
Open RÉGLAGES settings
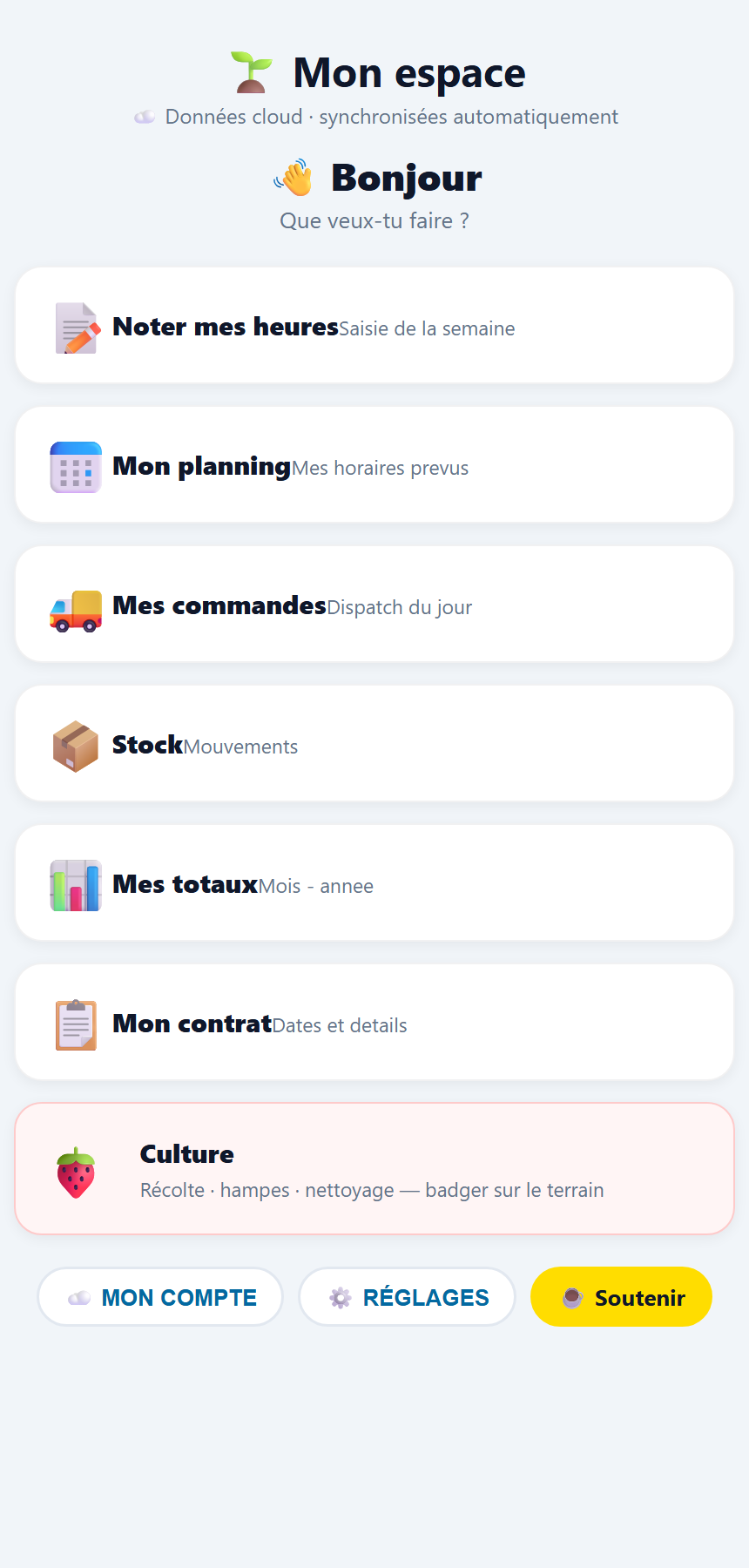(x=408, y=1297)
